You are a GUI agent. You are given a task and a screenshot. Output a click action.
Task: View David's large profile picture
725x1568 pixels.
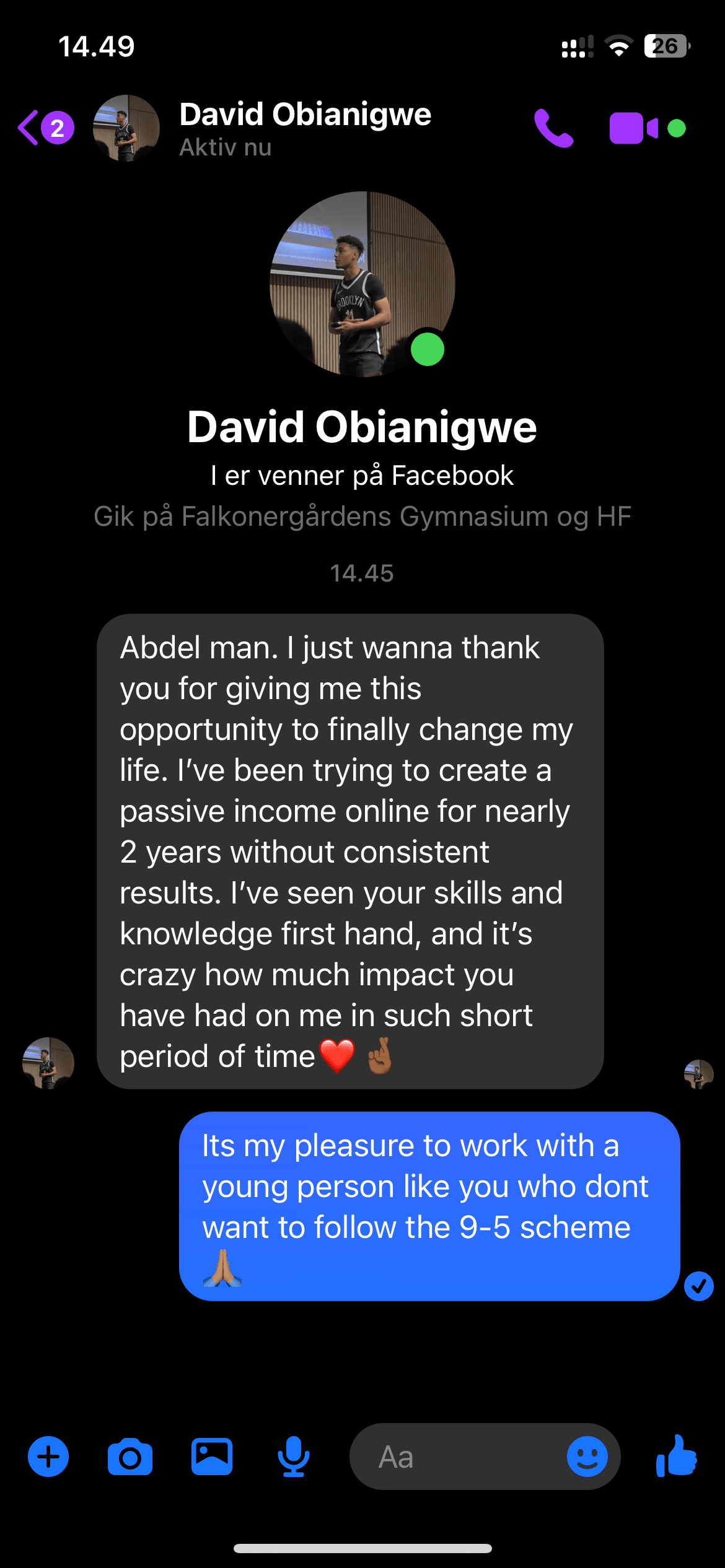click(x=362, y=284)
